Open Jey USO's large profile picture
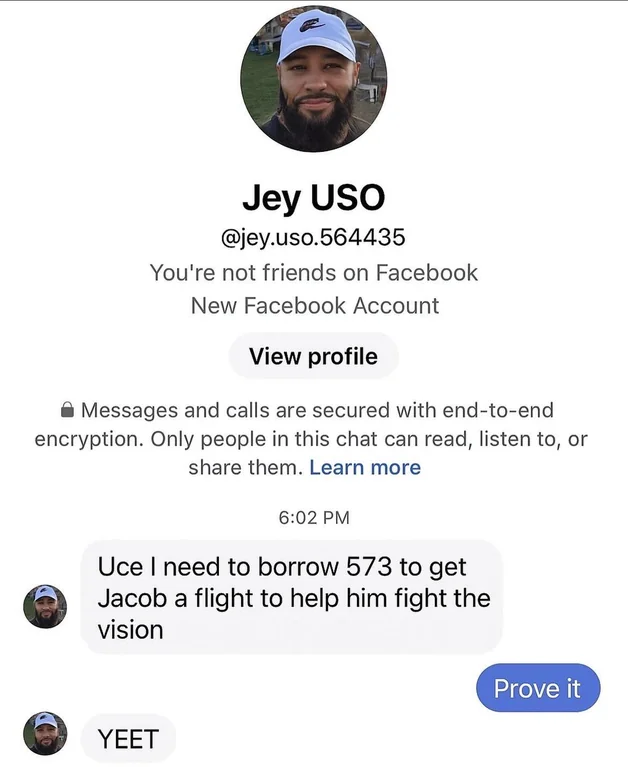This screenshot has height=767, width=628. pos(313,79)
